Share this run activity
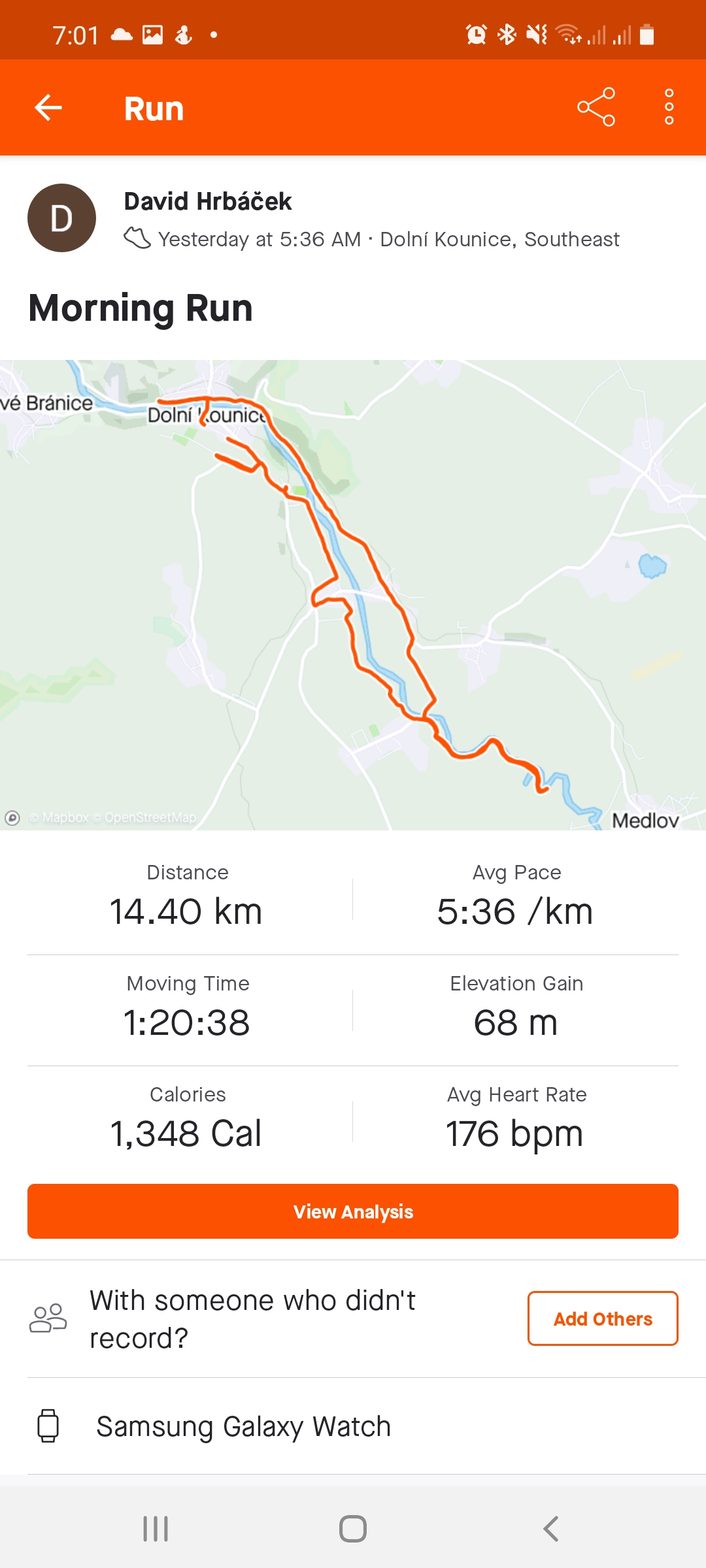This screenshot has height=1568, width=706. tap(596, 107)
